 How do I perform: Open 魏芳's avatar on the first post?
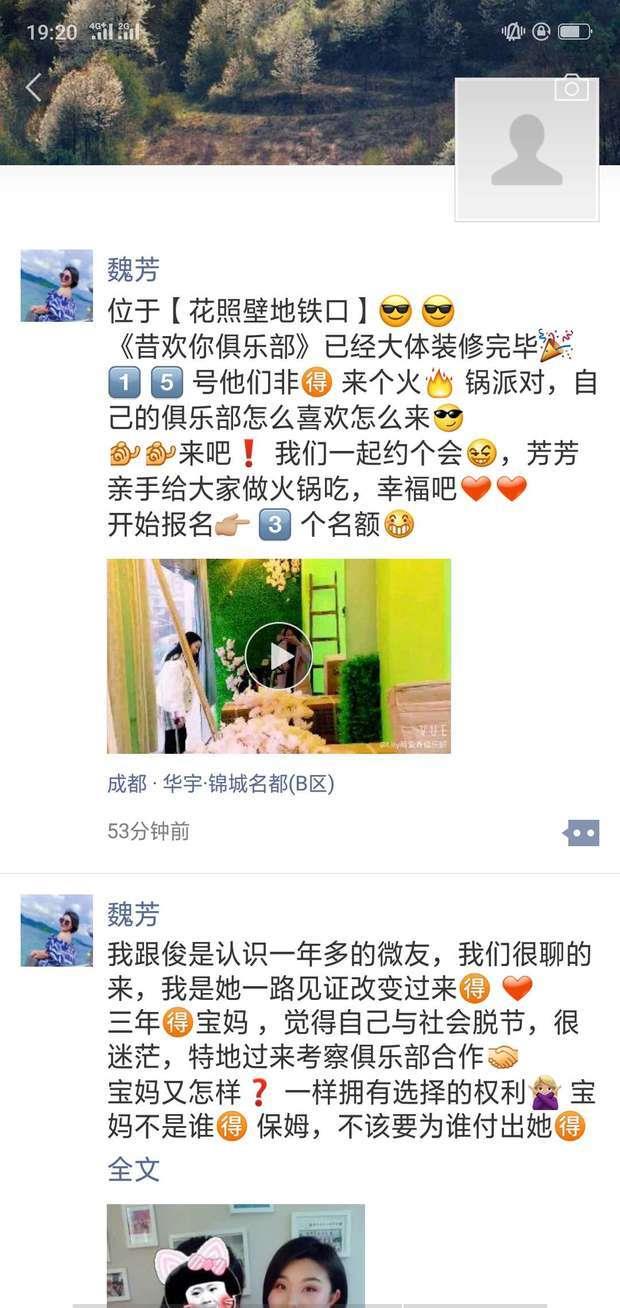click(57, 286)
